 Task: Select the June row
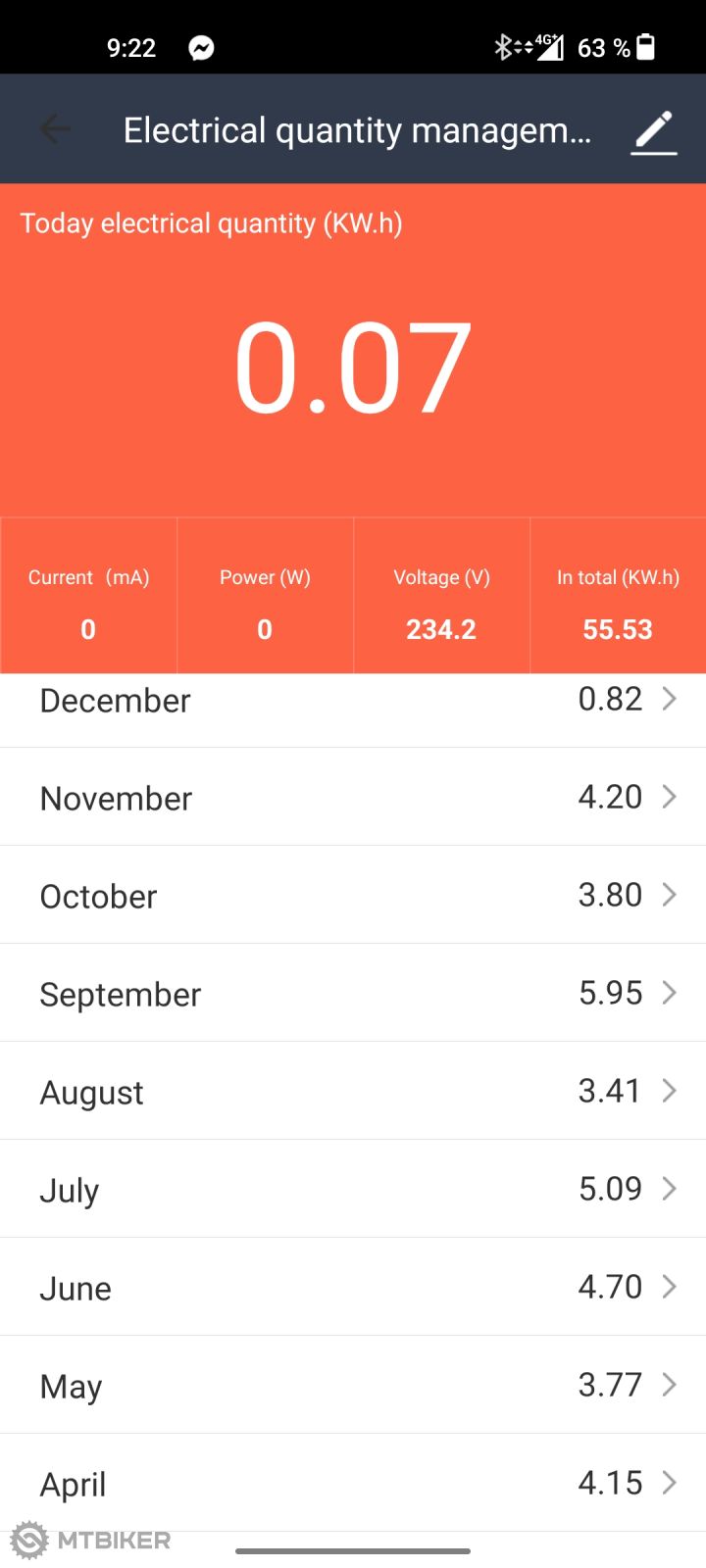[353, 1288]
